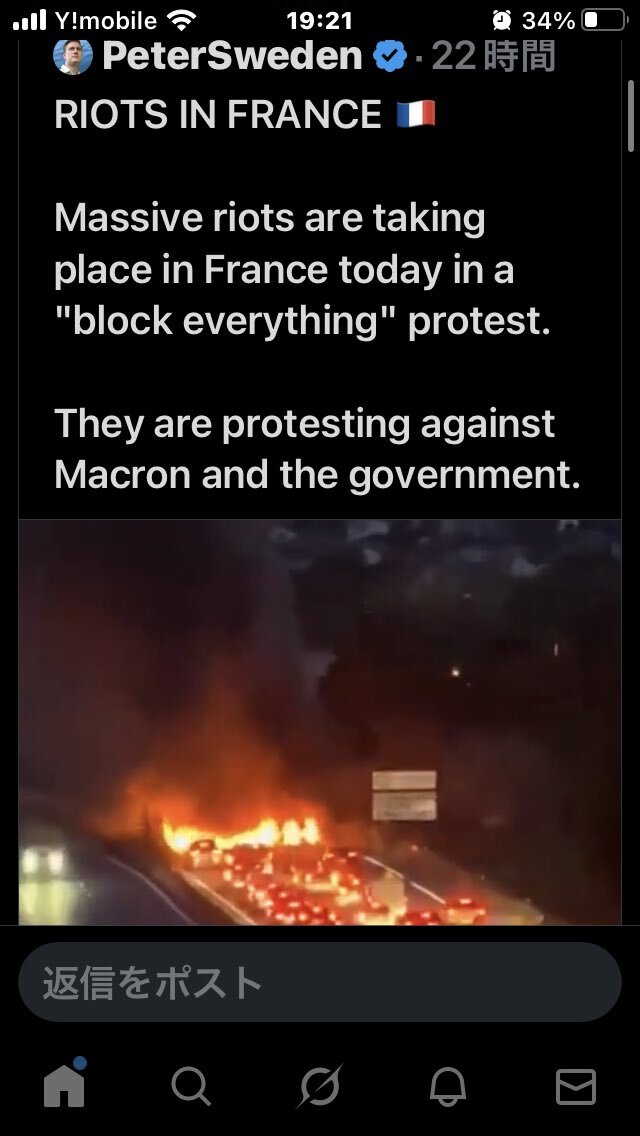The width and height of the screenshot is (640, 1136).
Task: Open the PeterSweden account name
Action: (232, 57)
